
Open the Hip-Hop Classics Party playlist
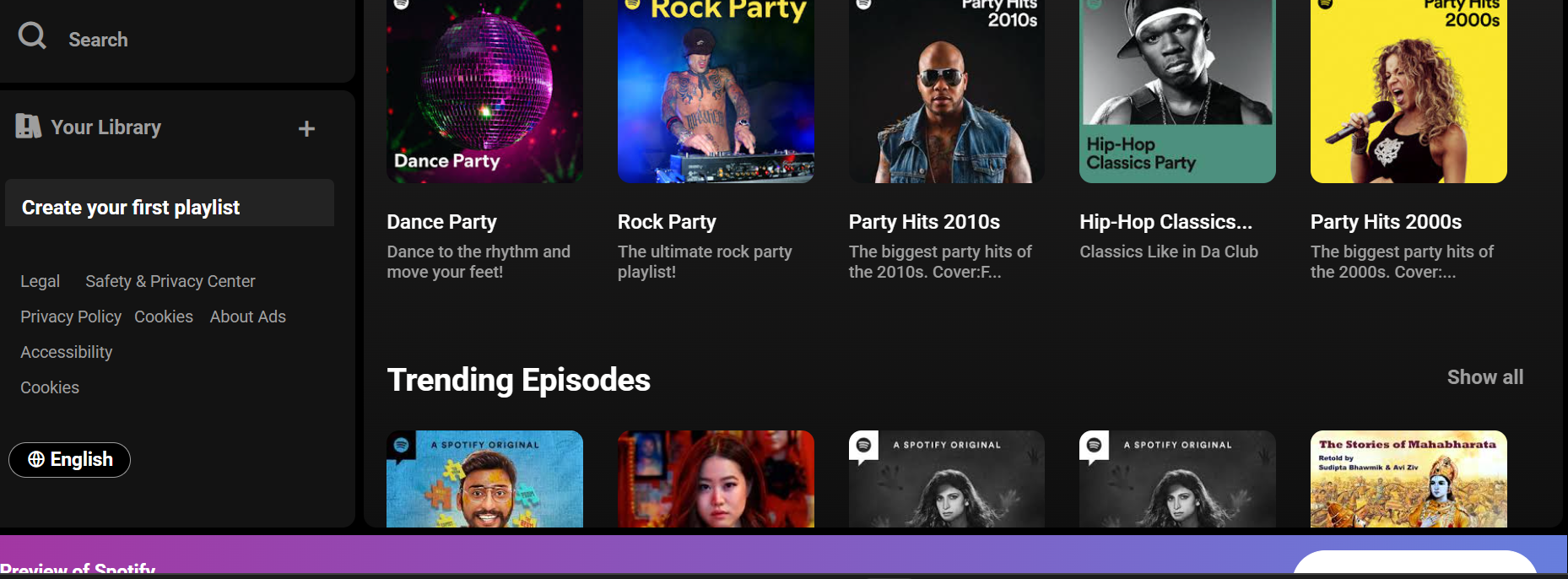(1176, 93)
